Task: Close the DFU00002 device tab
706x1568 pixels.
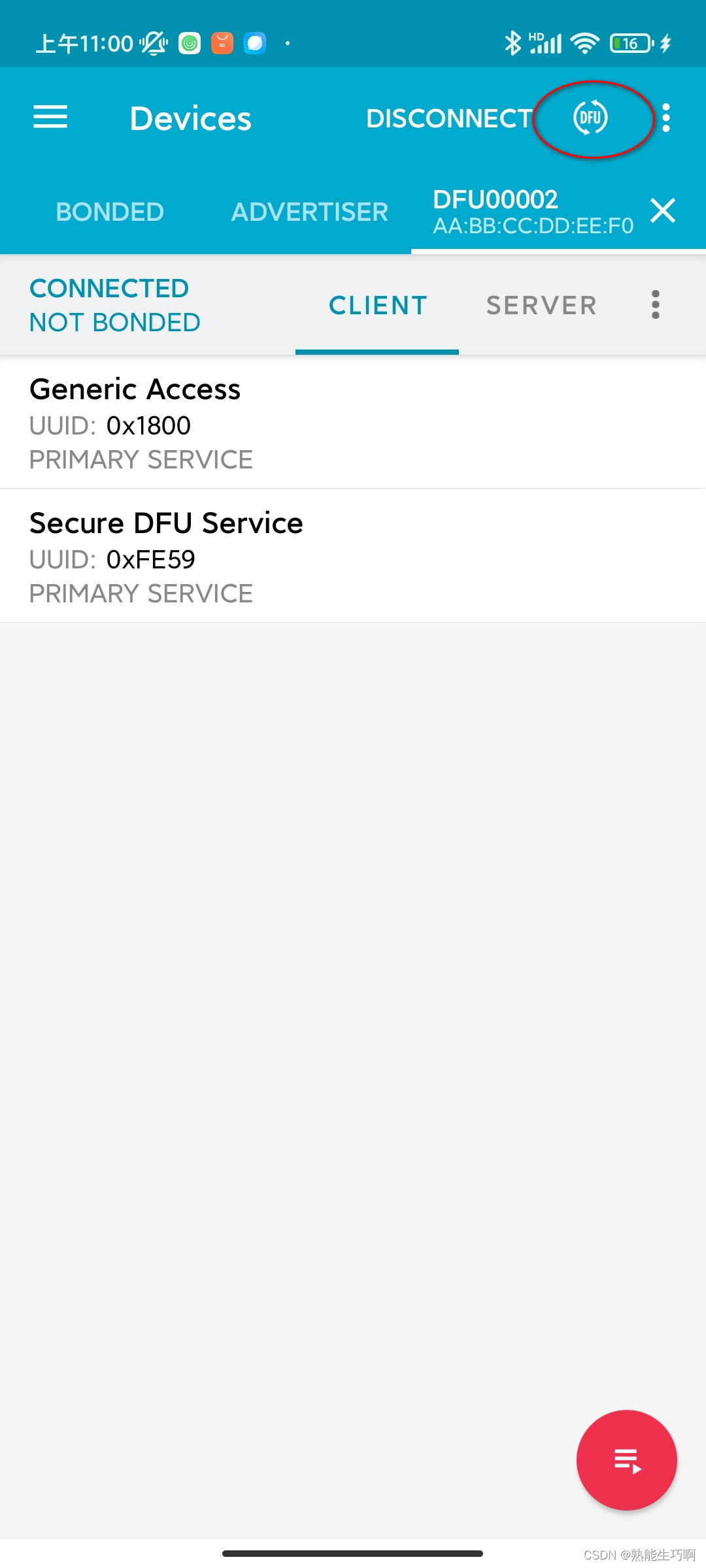Action: pos(663,210)
